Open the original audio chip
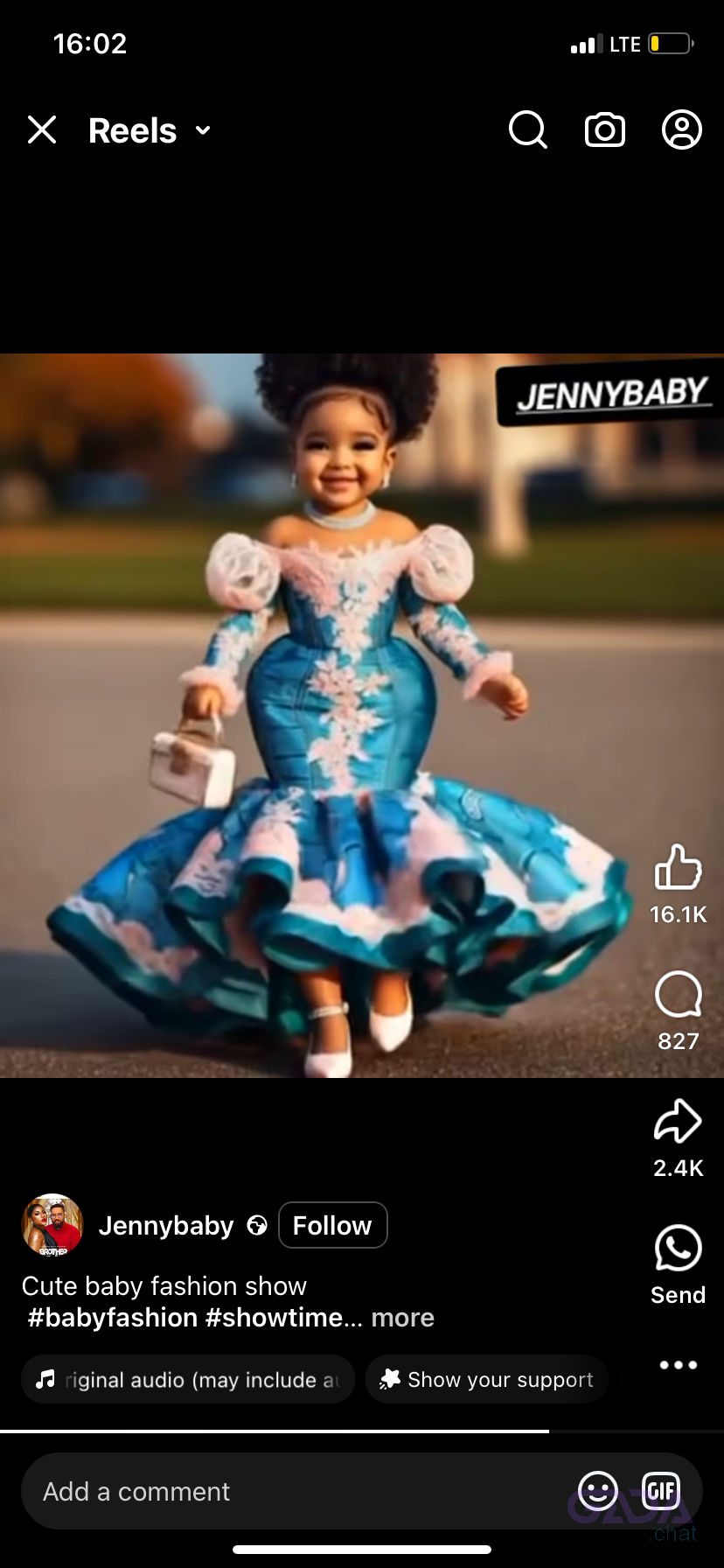 [188, 1380]
